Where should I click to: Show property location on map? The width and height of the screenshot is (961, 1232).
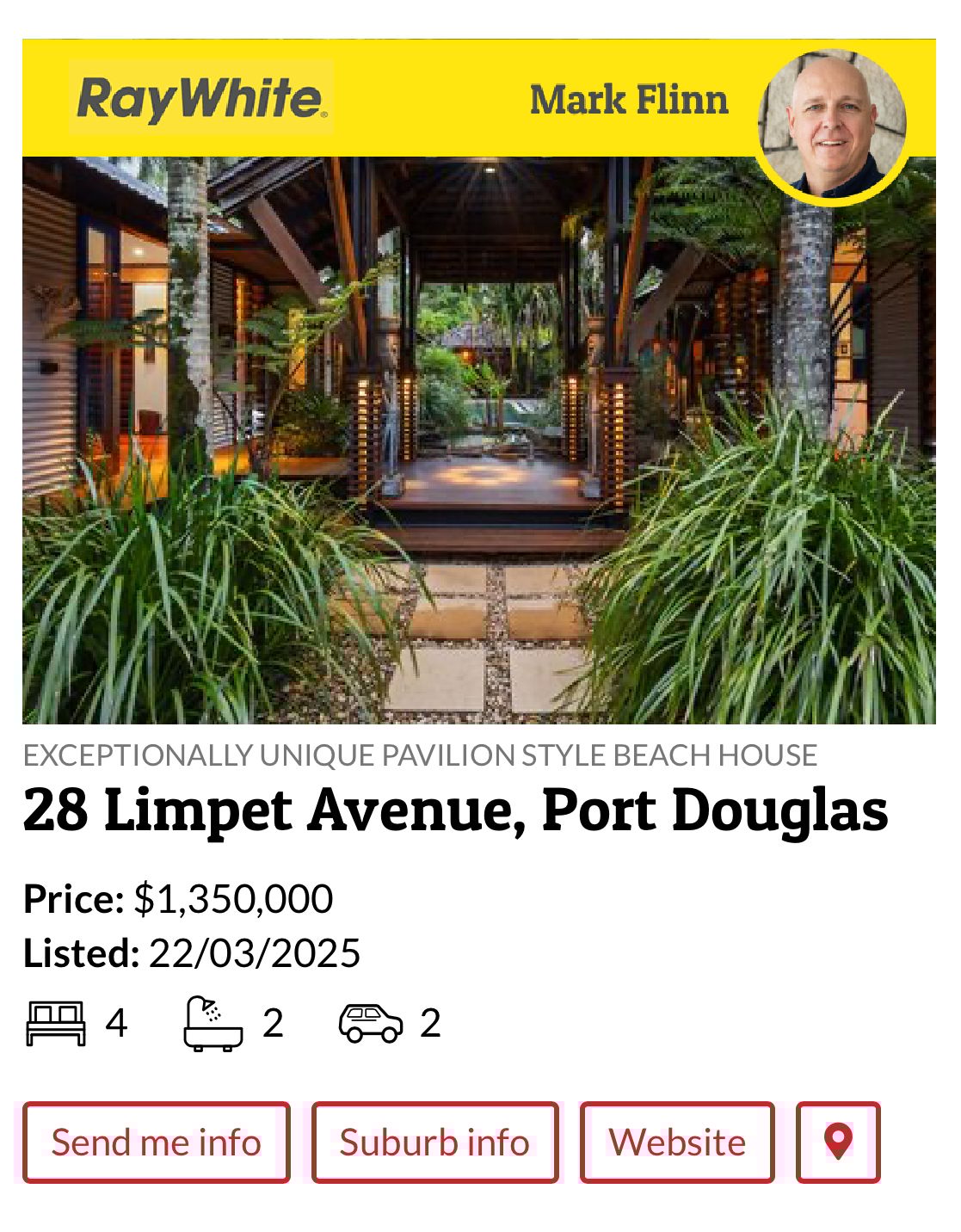tap(837, 1142)
